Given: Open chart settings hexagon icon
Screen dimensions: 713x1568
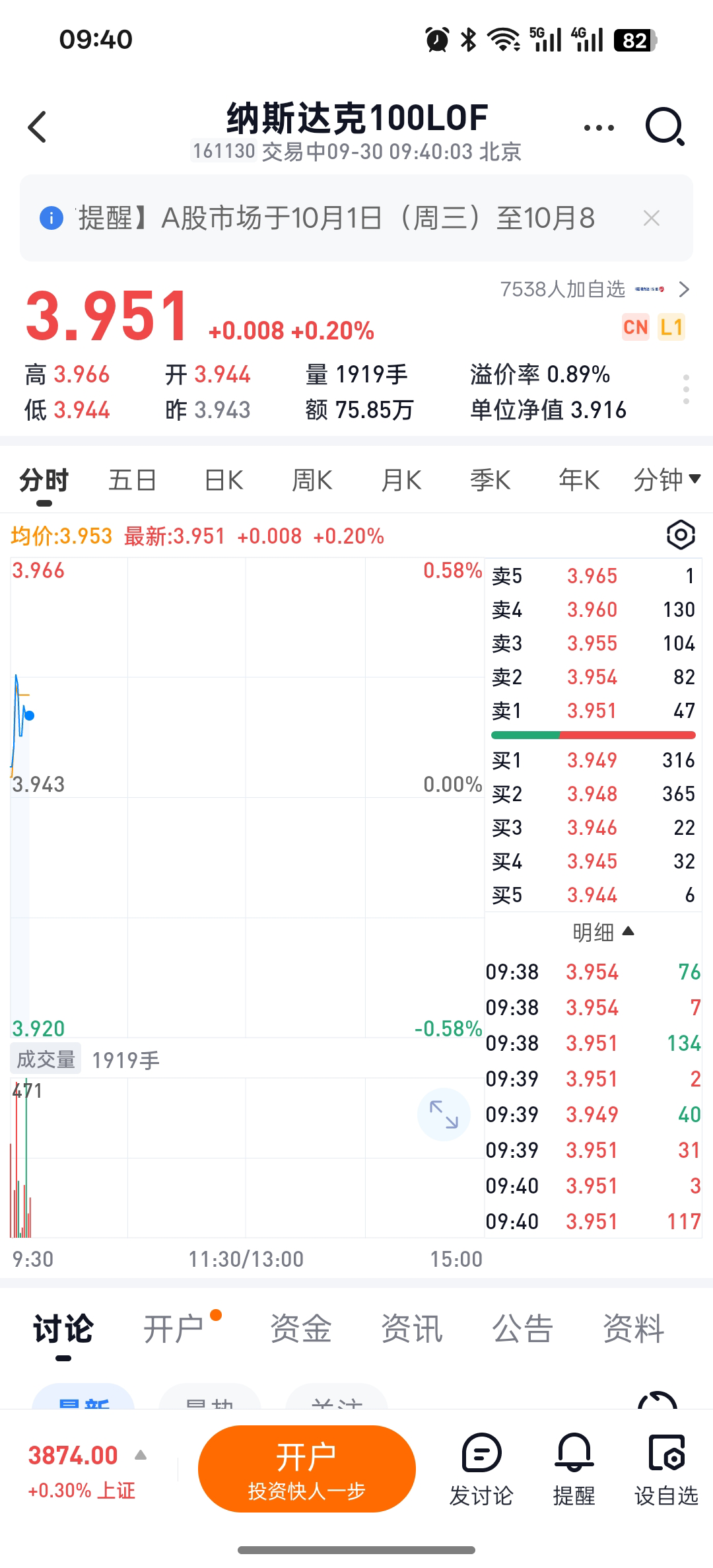Looking at the screenshot, I should pos(681,535).
